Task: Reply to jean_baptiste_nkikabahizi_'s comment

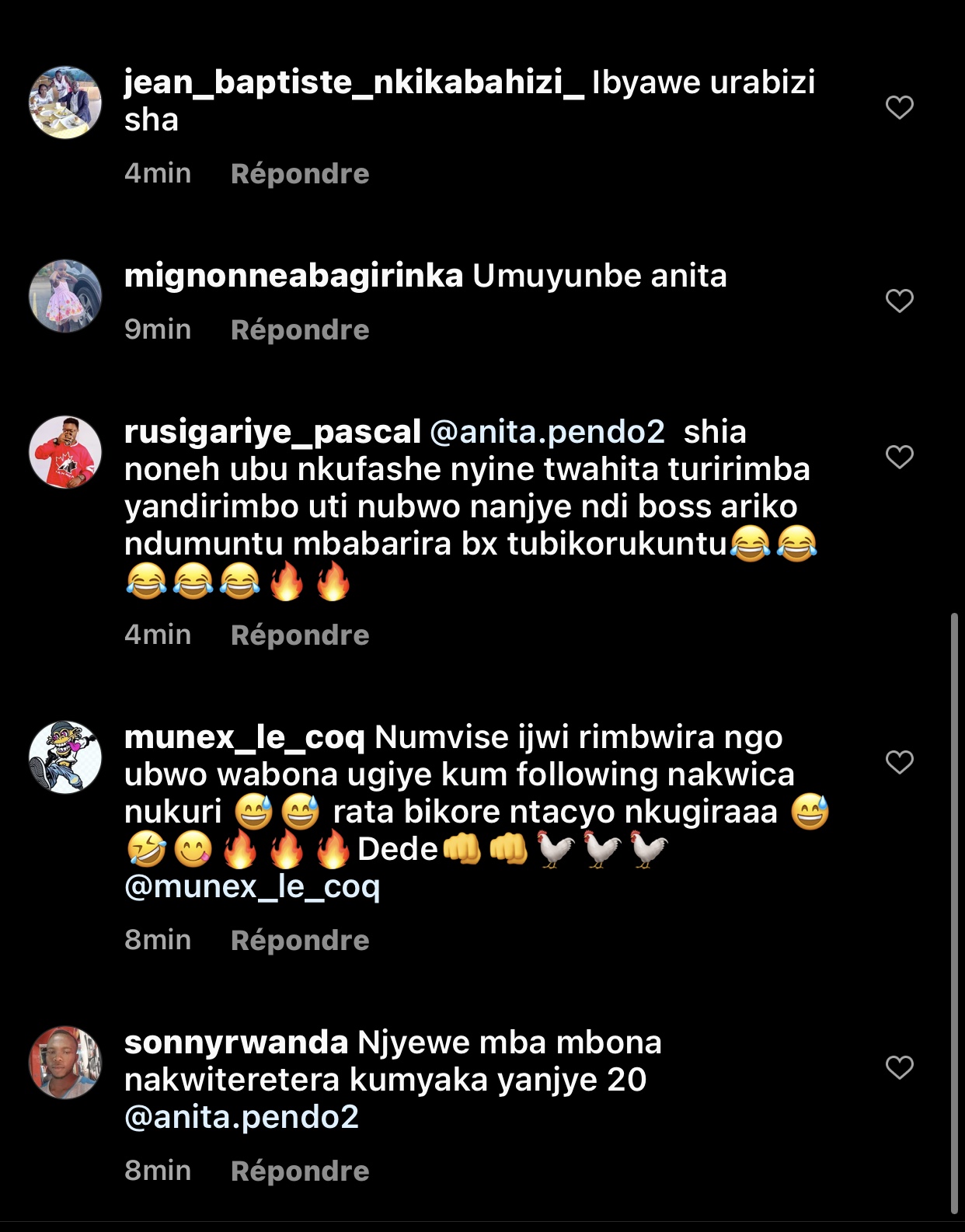Action: click(x=300, y=174)
